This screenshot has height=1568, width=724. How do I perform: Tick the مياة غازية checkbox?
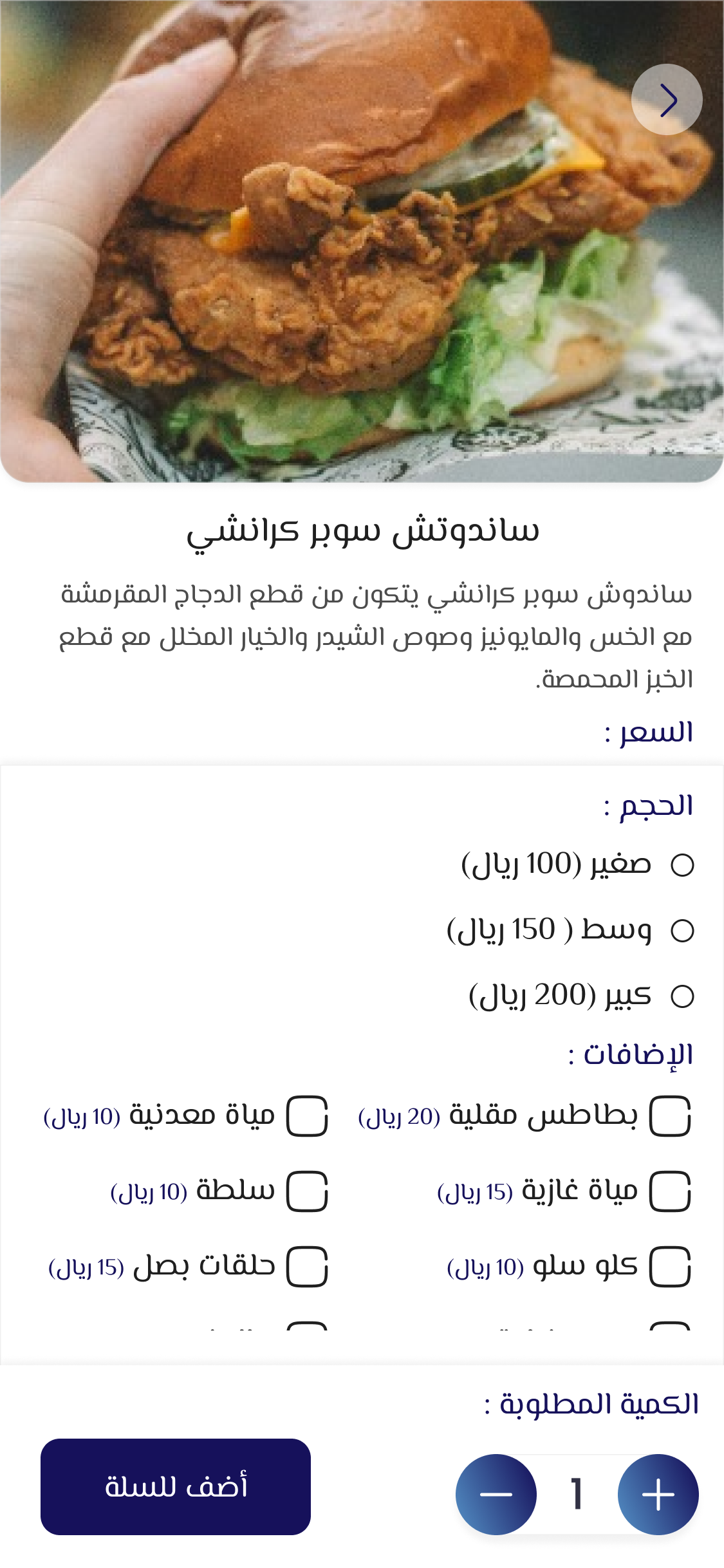pyautogui.click(x=669, y=1191)
